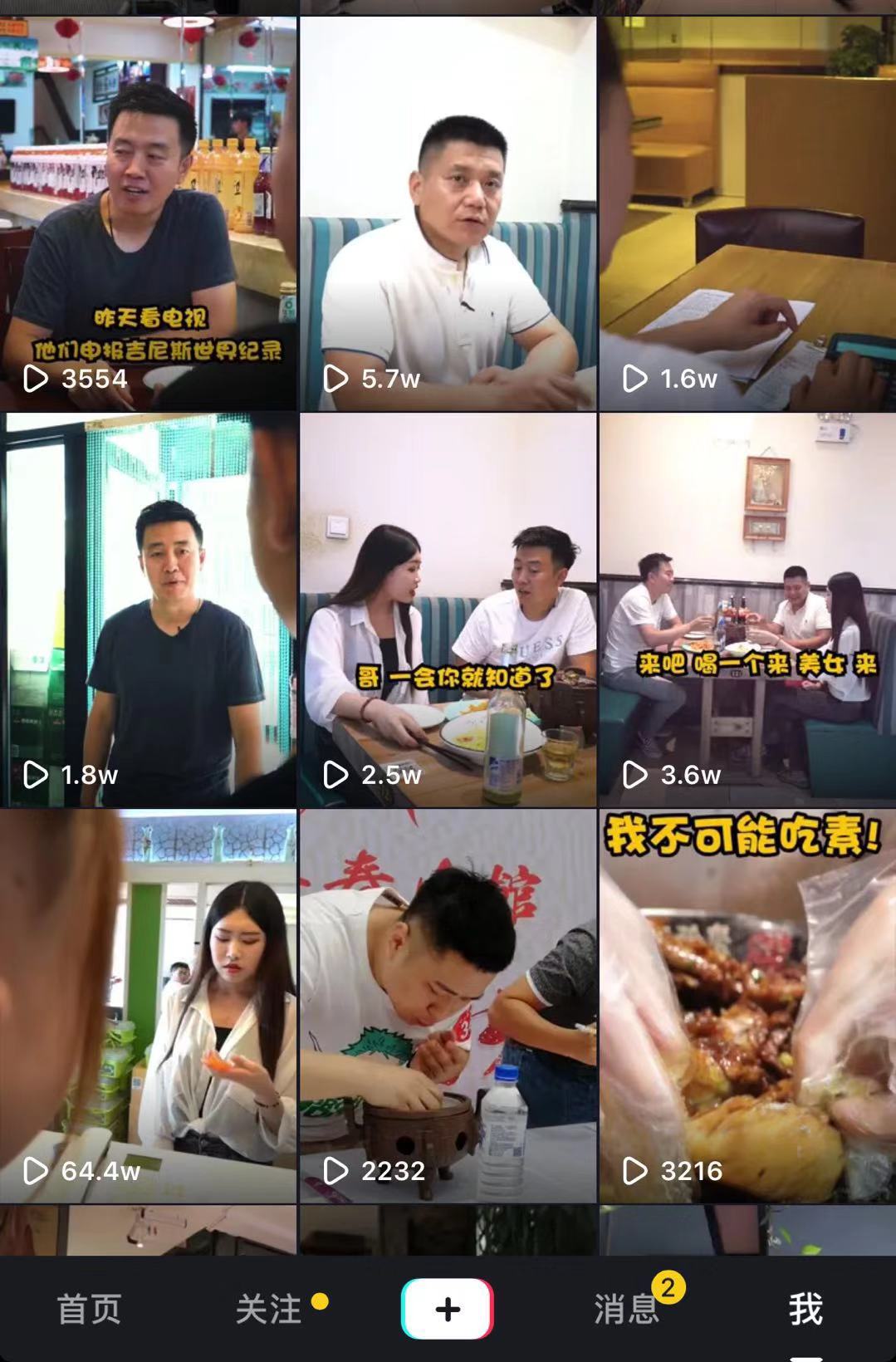Switch to the 关注 tab
This screenshot has width=896, height=1362.
click(269, 1310)
